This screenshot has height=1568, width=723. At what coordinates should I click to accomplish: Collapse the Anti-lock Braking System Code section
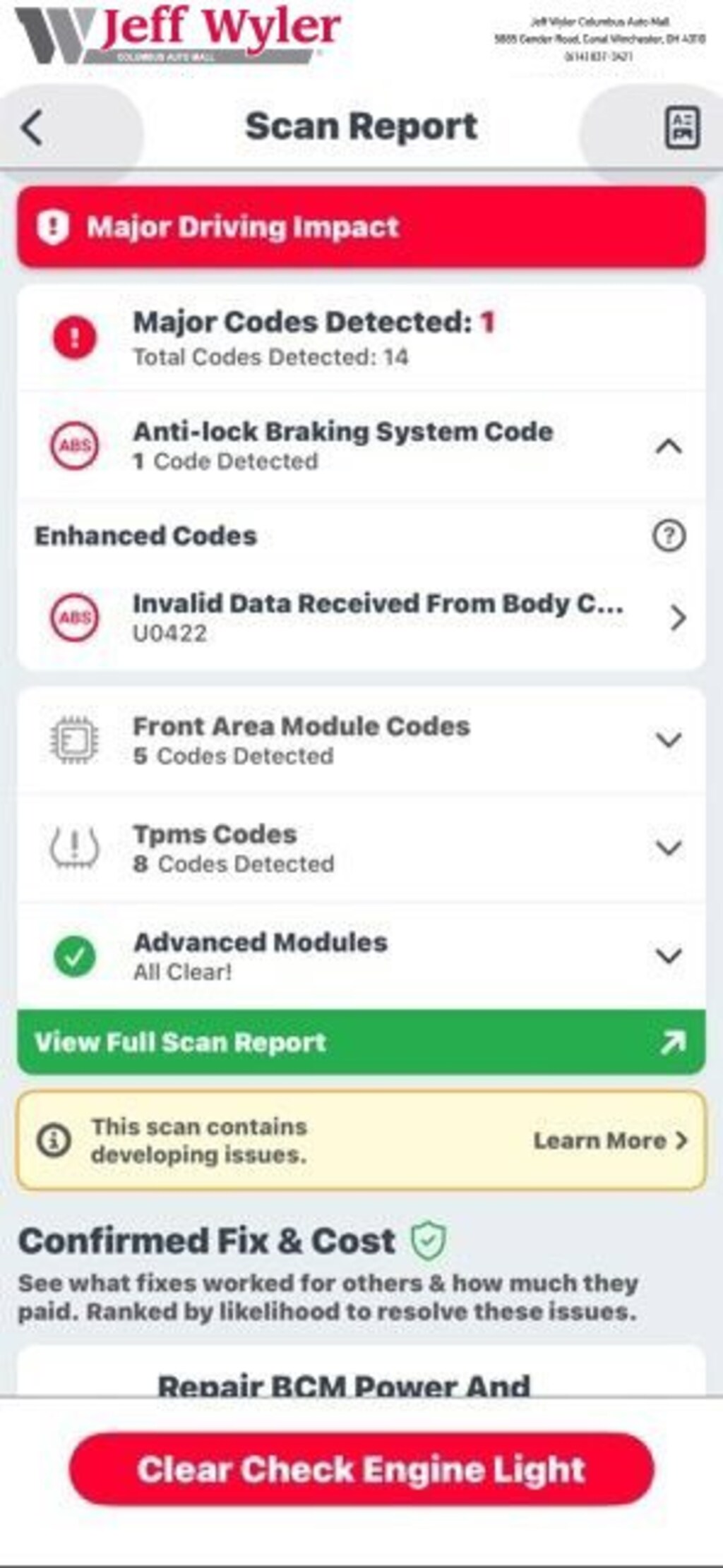click(669, 446)
